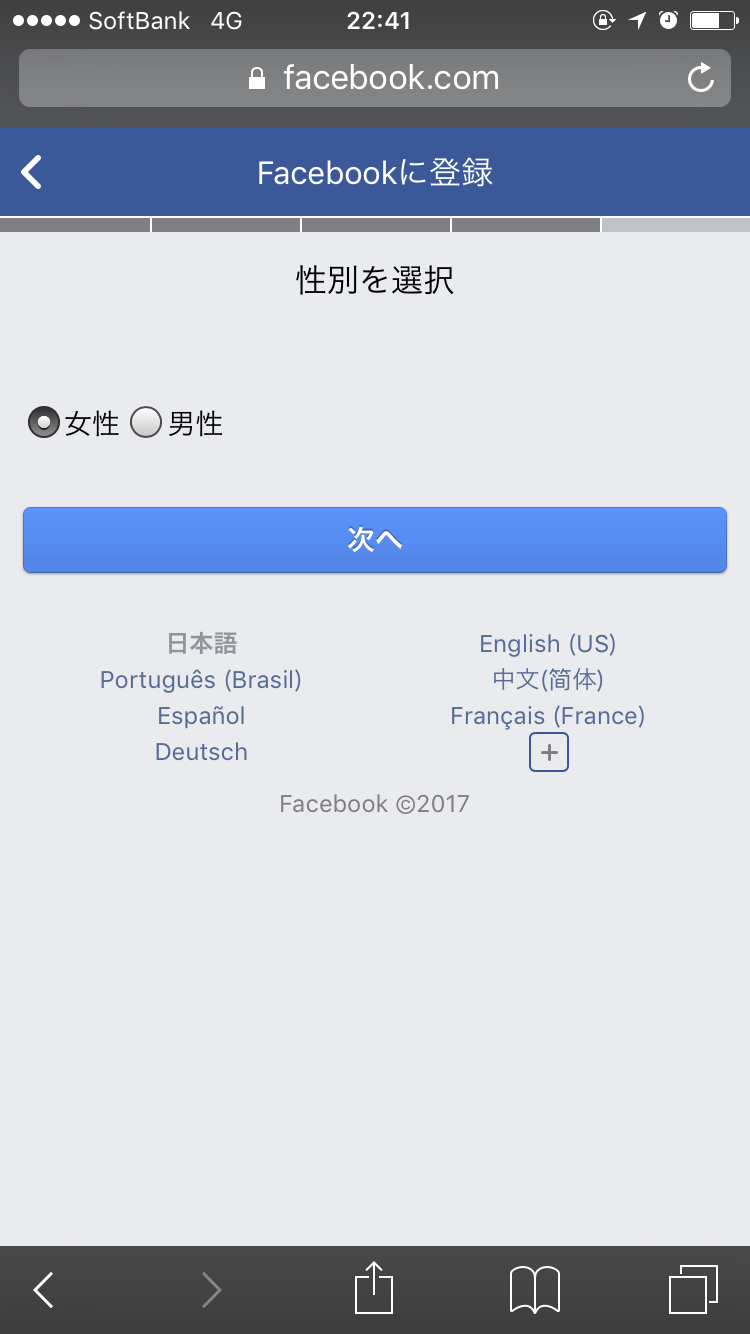Switch language to 中文(简体)
750x1334 pixels.
pyautogui.click(x=548, y=680)
